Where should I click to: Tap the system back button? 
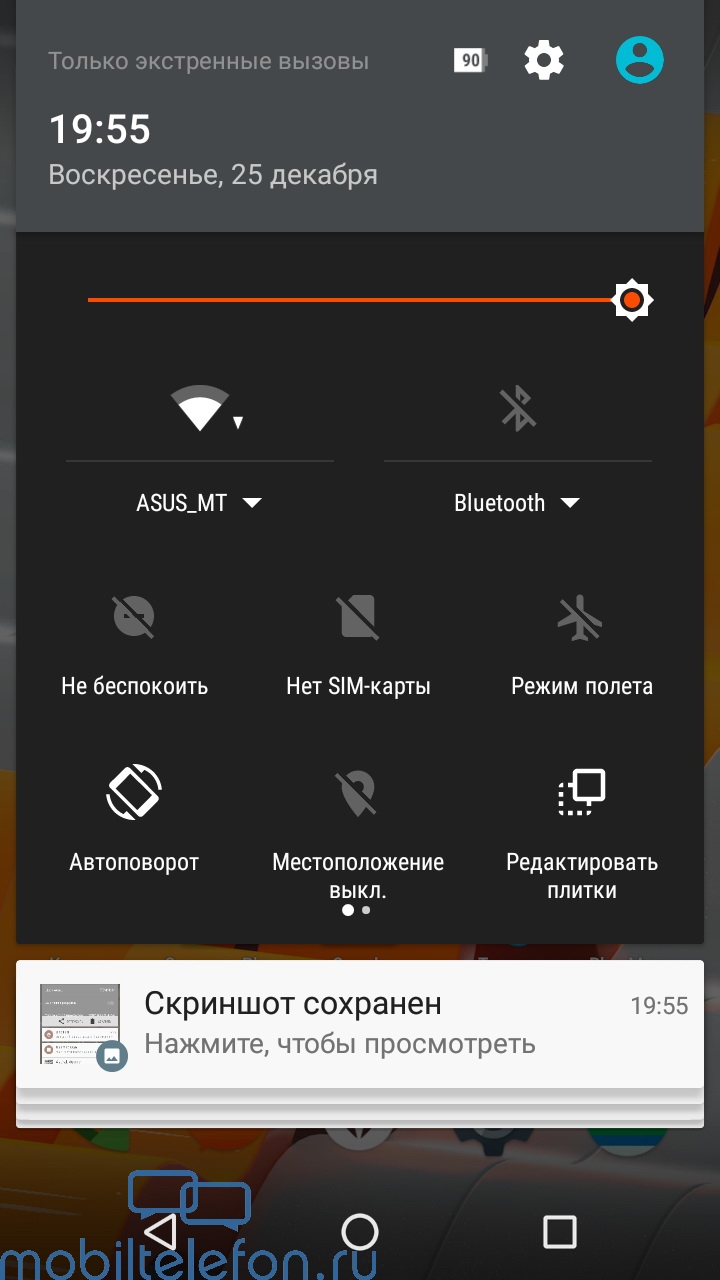[160, 1231]
